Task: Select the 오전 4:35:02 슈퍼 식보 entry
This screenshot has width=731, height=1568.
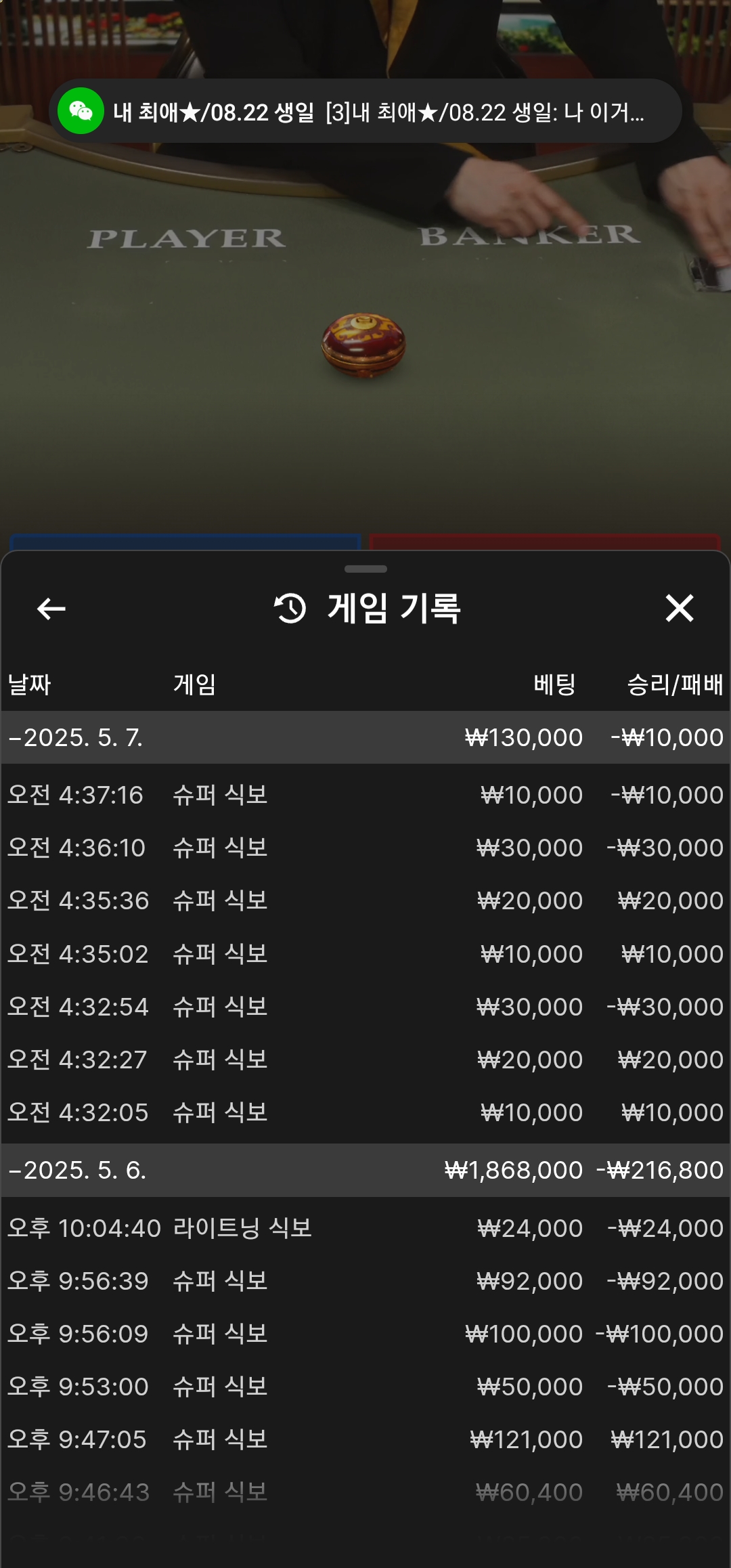Action: point(365,954)
